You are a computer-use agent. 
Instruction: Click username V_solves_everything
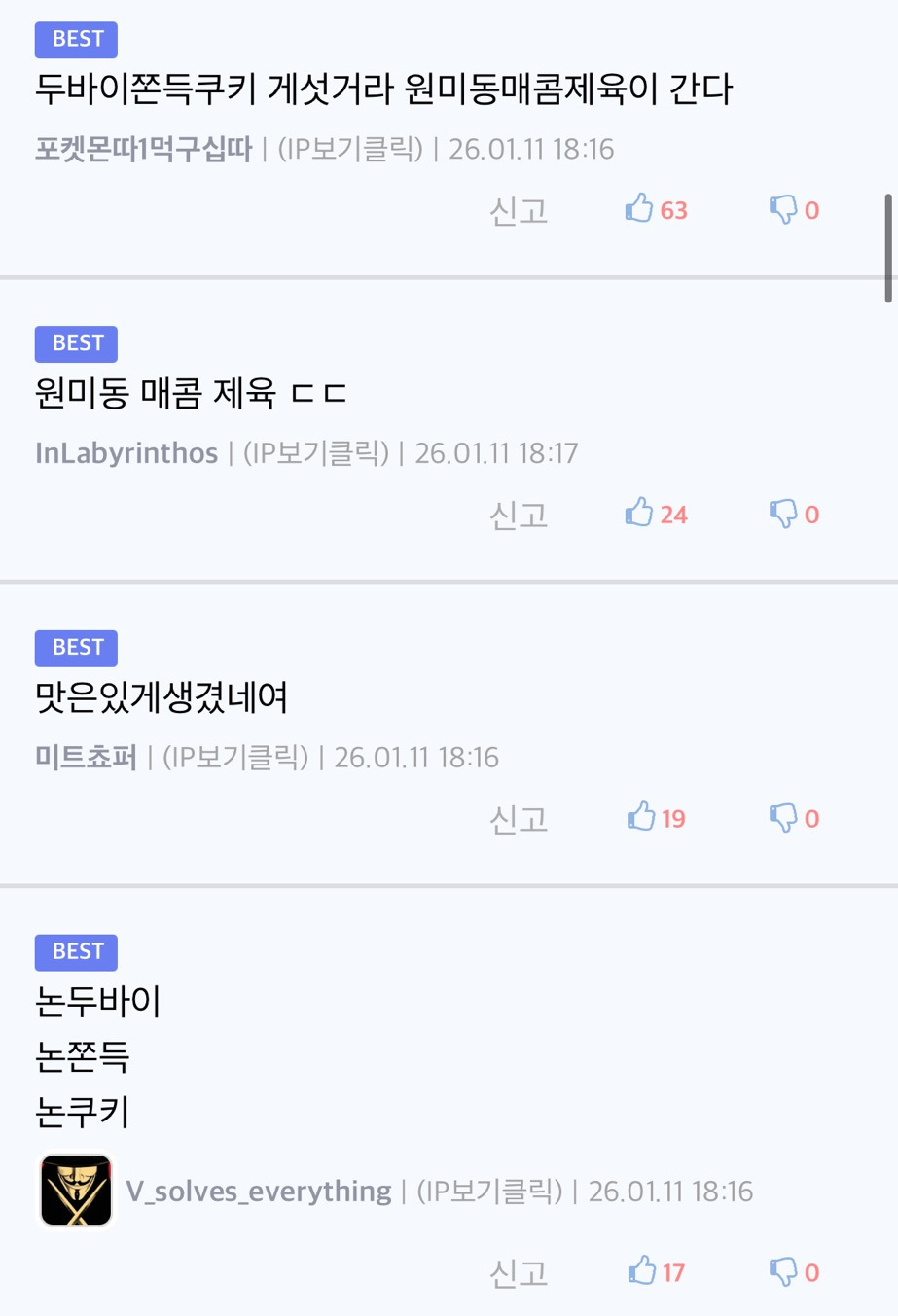[x=259, y=1191]
